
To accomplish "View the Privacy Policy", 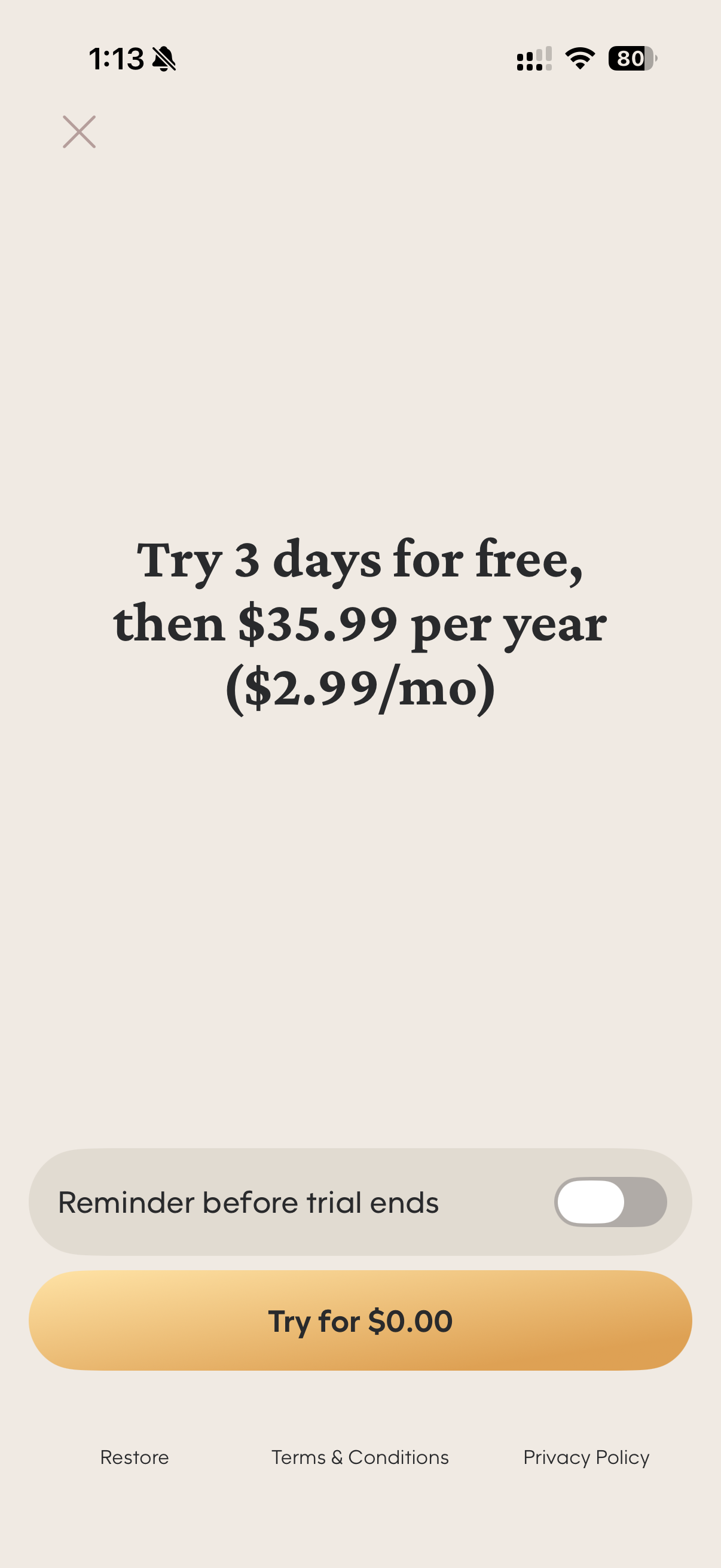I will (586, 1458).
